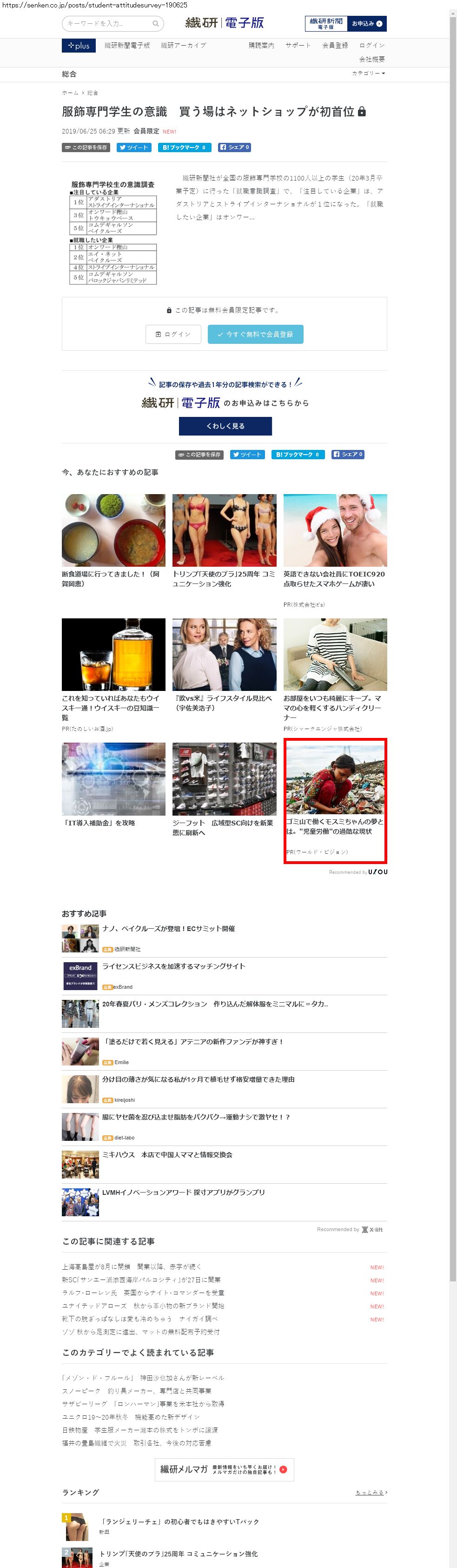Register free with 今すぐ無料で会員登録
This screenshot has width=457, height=1568.
(255, 334)
